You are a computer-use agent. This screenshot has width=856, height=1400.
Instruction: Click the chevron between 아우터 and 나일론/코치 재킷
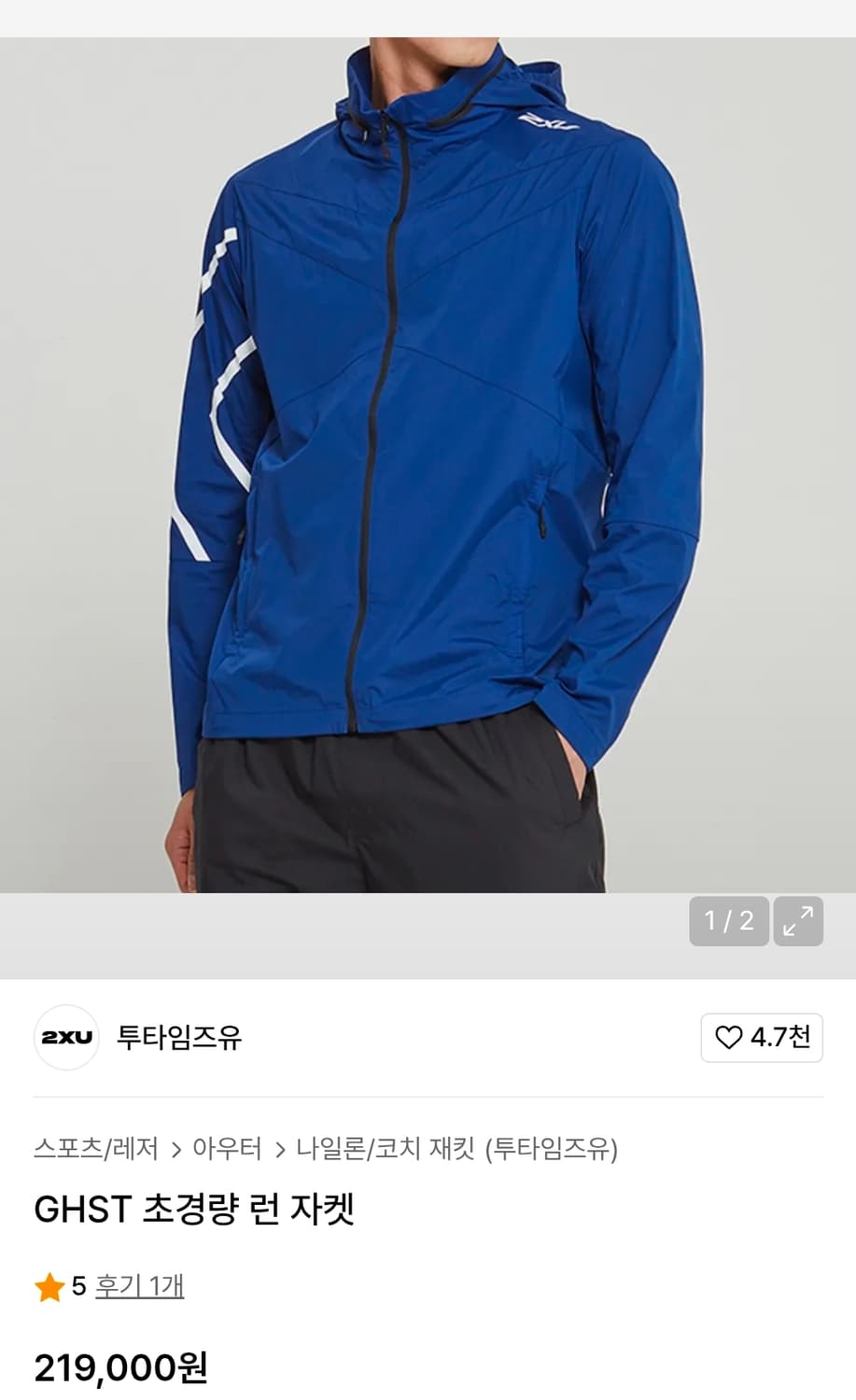[x=279, y=1151]
